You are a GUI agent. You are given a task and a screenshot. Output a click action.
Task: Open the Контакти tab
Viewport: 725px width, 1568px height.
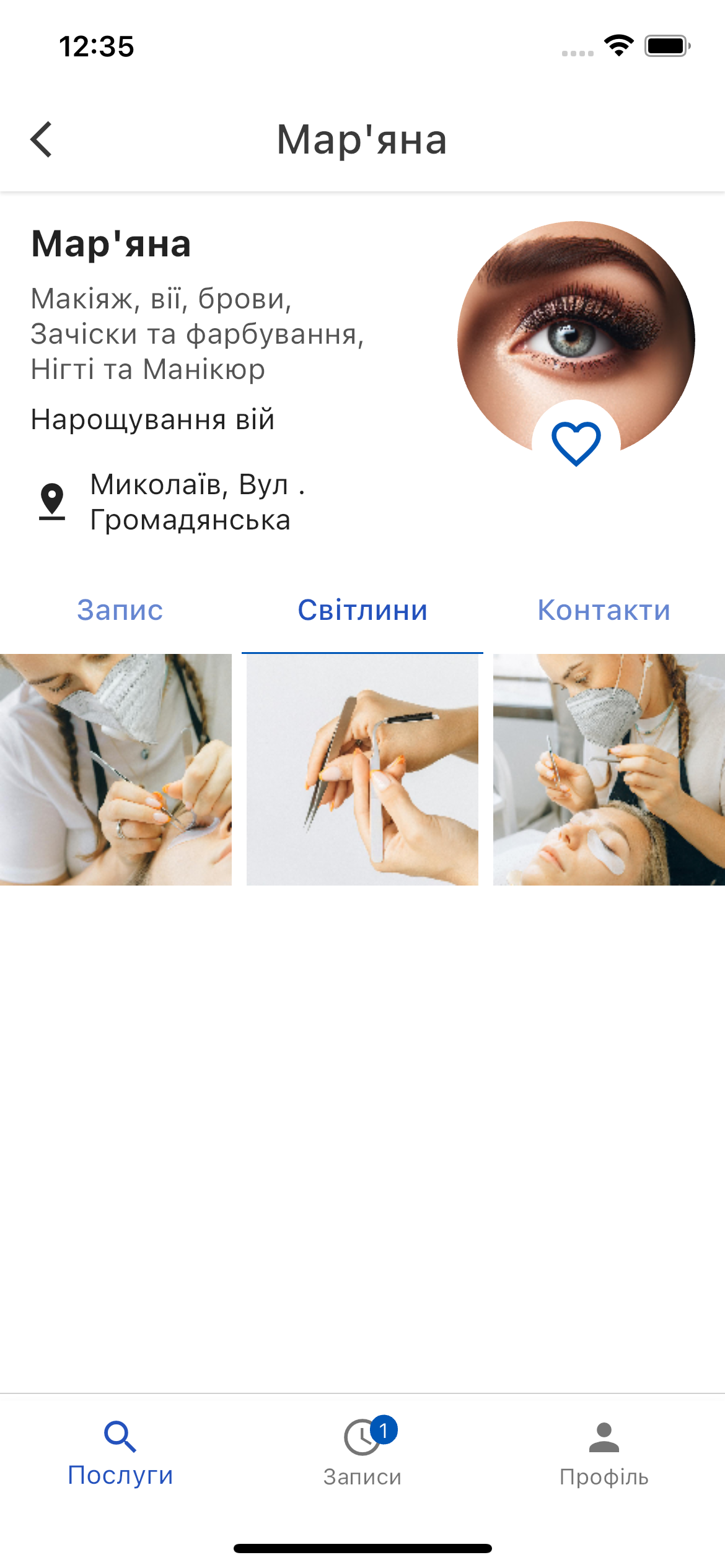click(604, 610)
